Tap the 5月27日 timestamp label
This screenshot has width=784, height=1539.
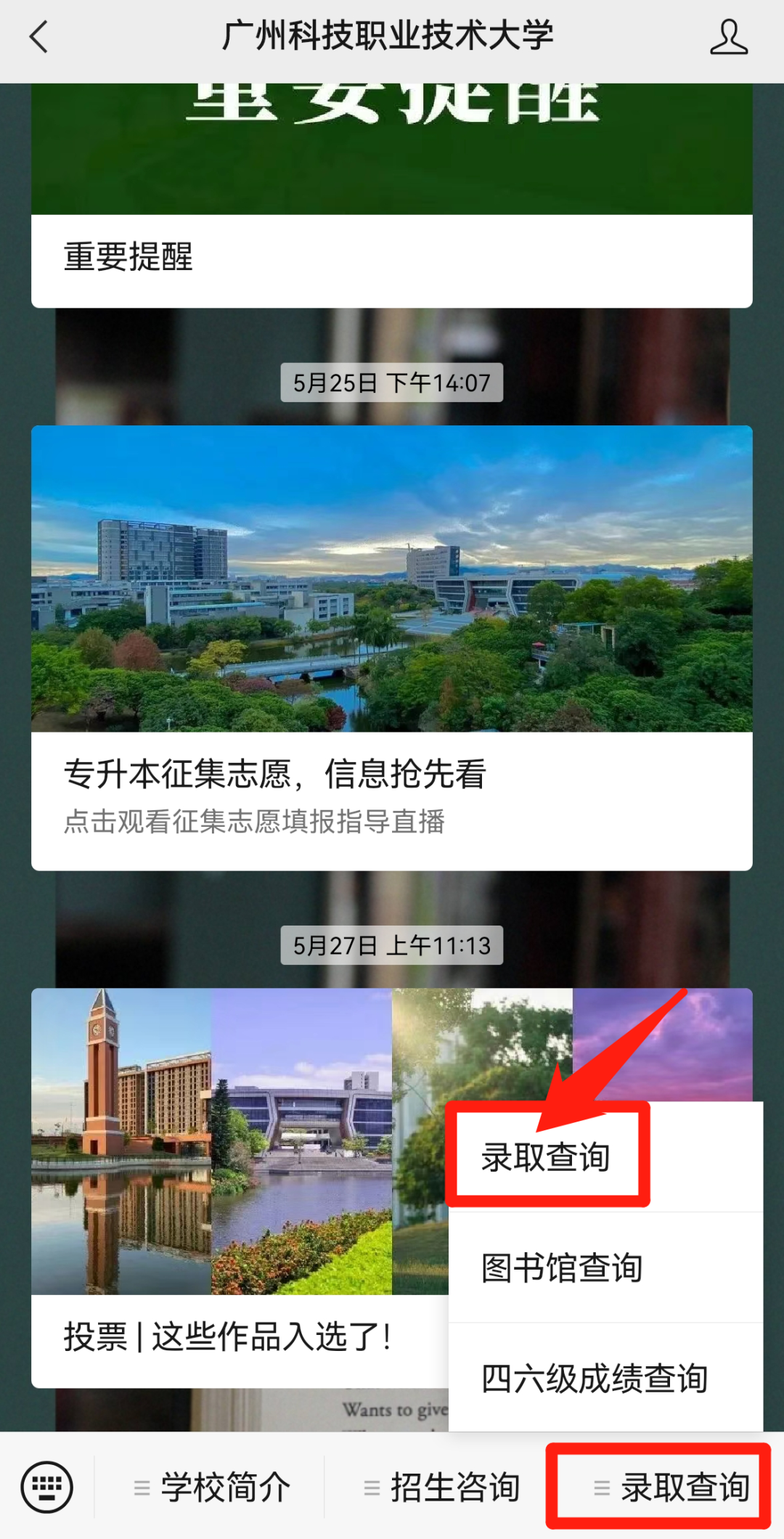[392, 944]
